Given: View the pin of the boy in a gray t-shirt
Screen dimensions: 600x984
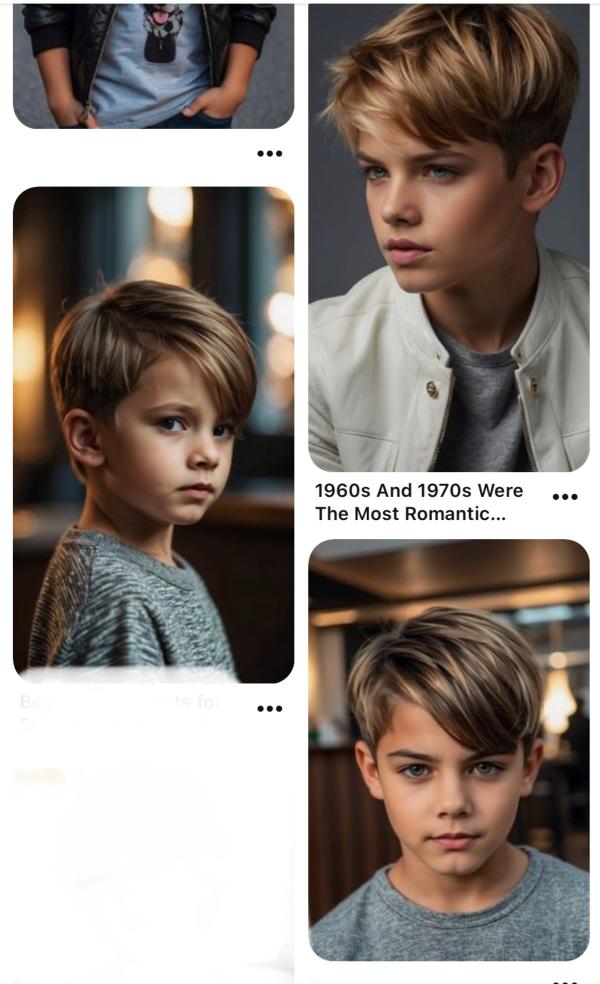Looking at the screenshot, I should click(x=448, y=750).
